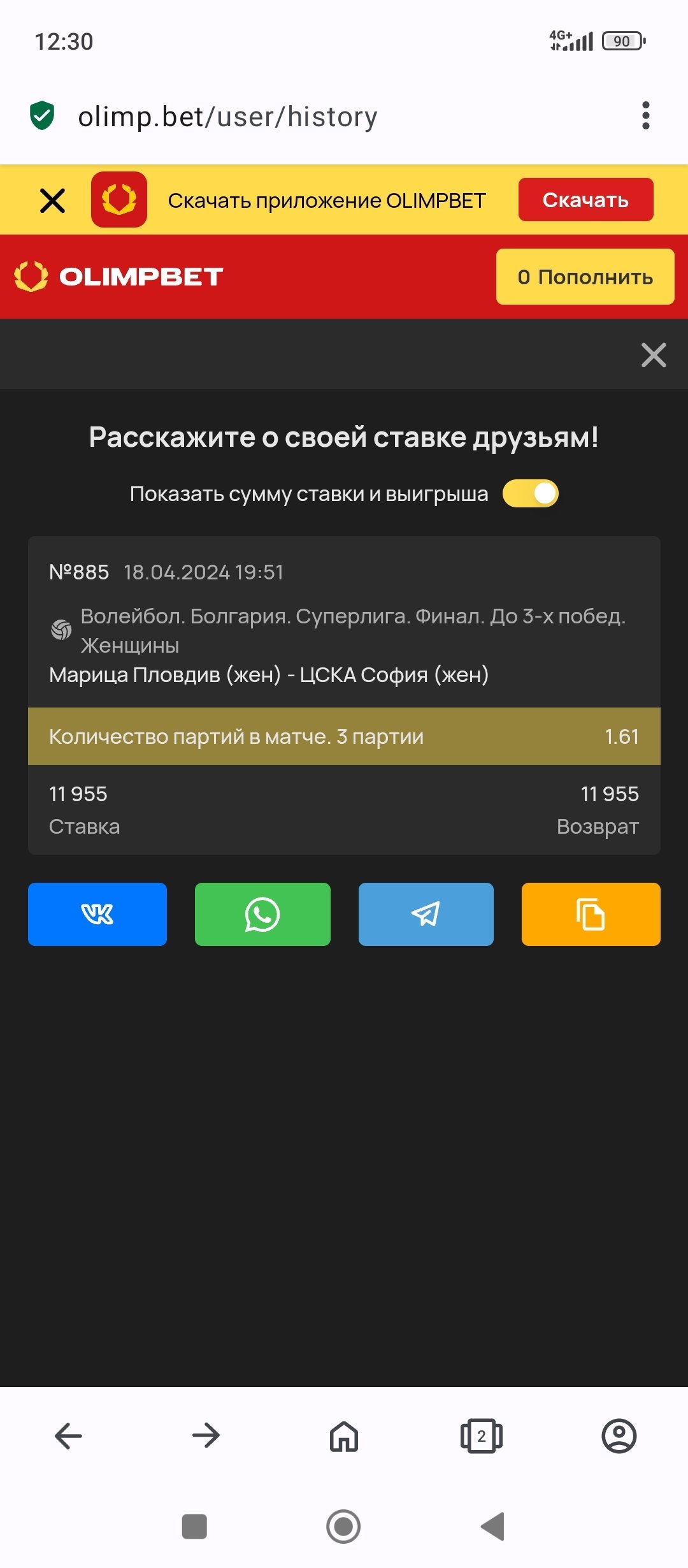Viewport: 688px width, 1568px height.
Task: Tap the olimp.bet address bar
Action: [227, 117]
